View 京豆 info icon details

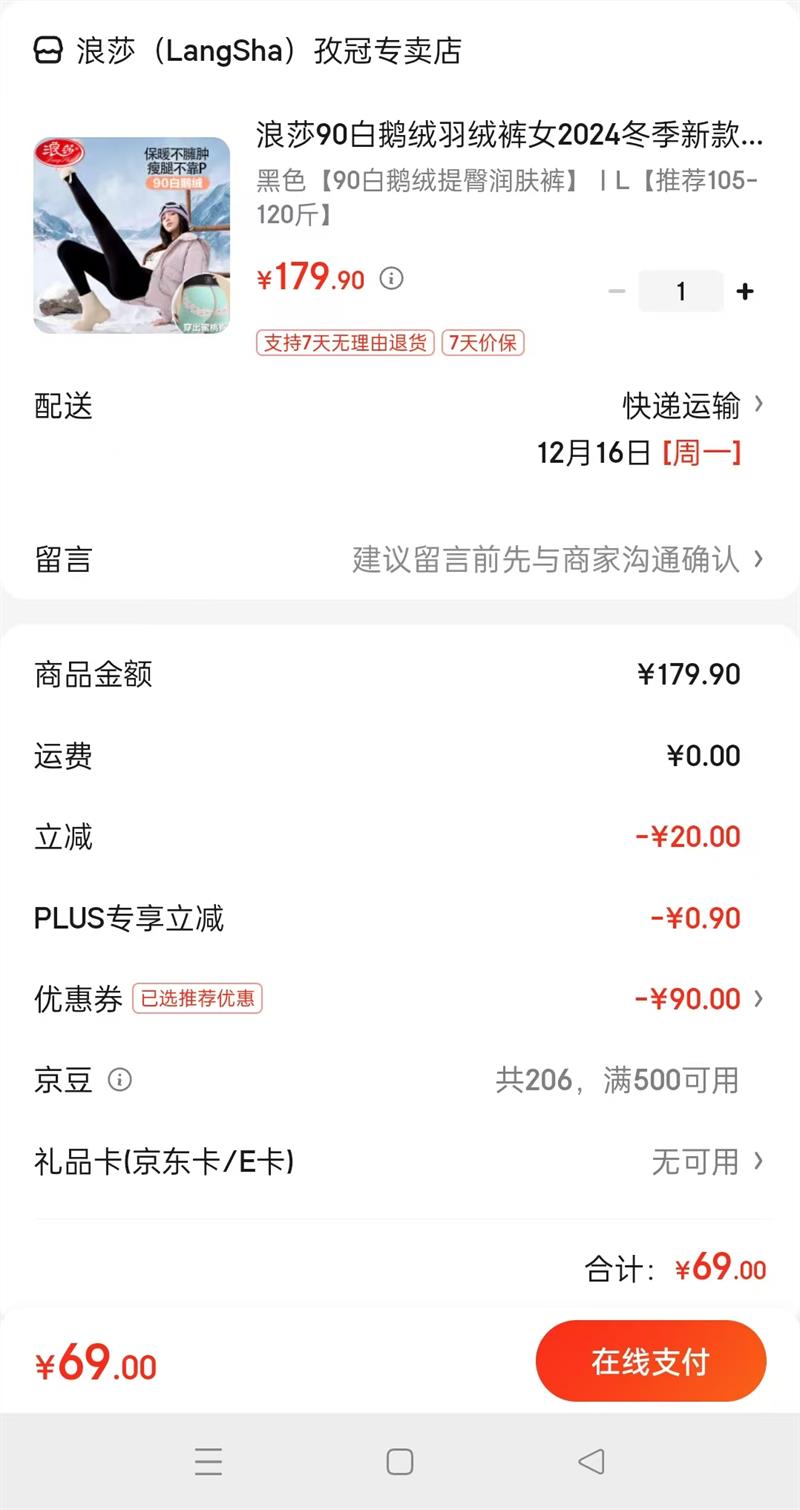(120, 1080)
